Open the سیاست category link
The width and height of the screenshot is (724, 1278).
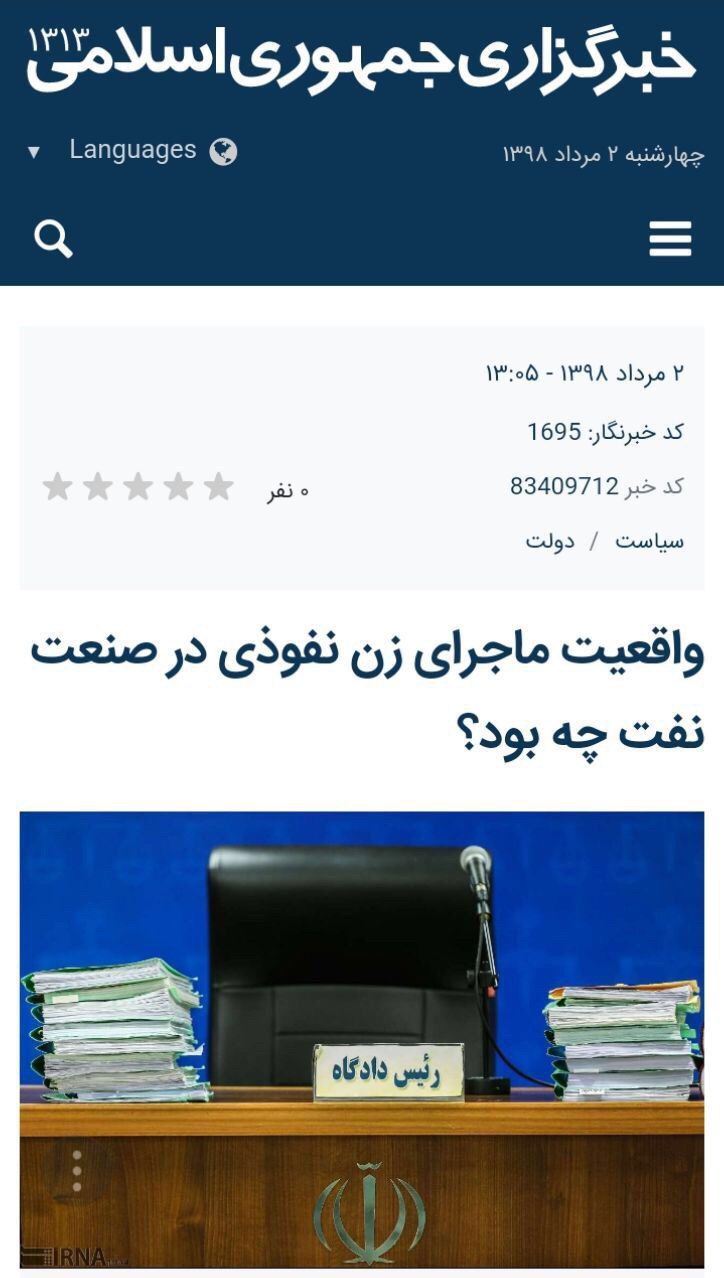pyautogui.click(x=649, y=541)
